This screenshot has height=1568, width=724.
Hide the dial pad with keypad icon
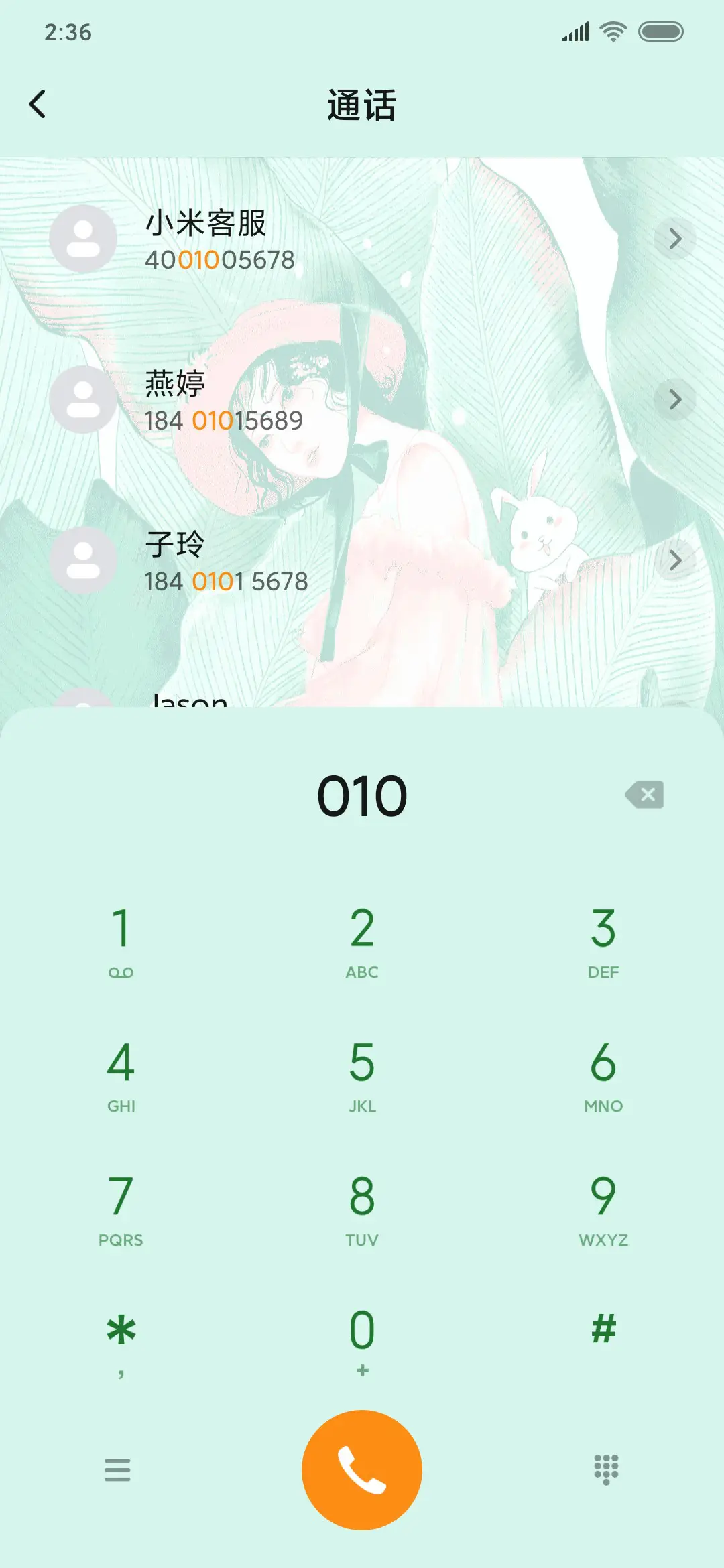coord(605,1470)
